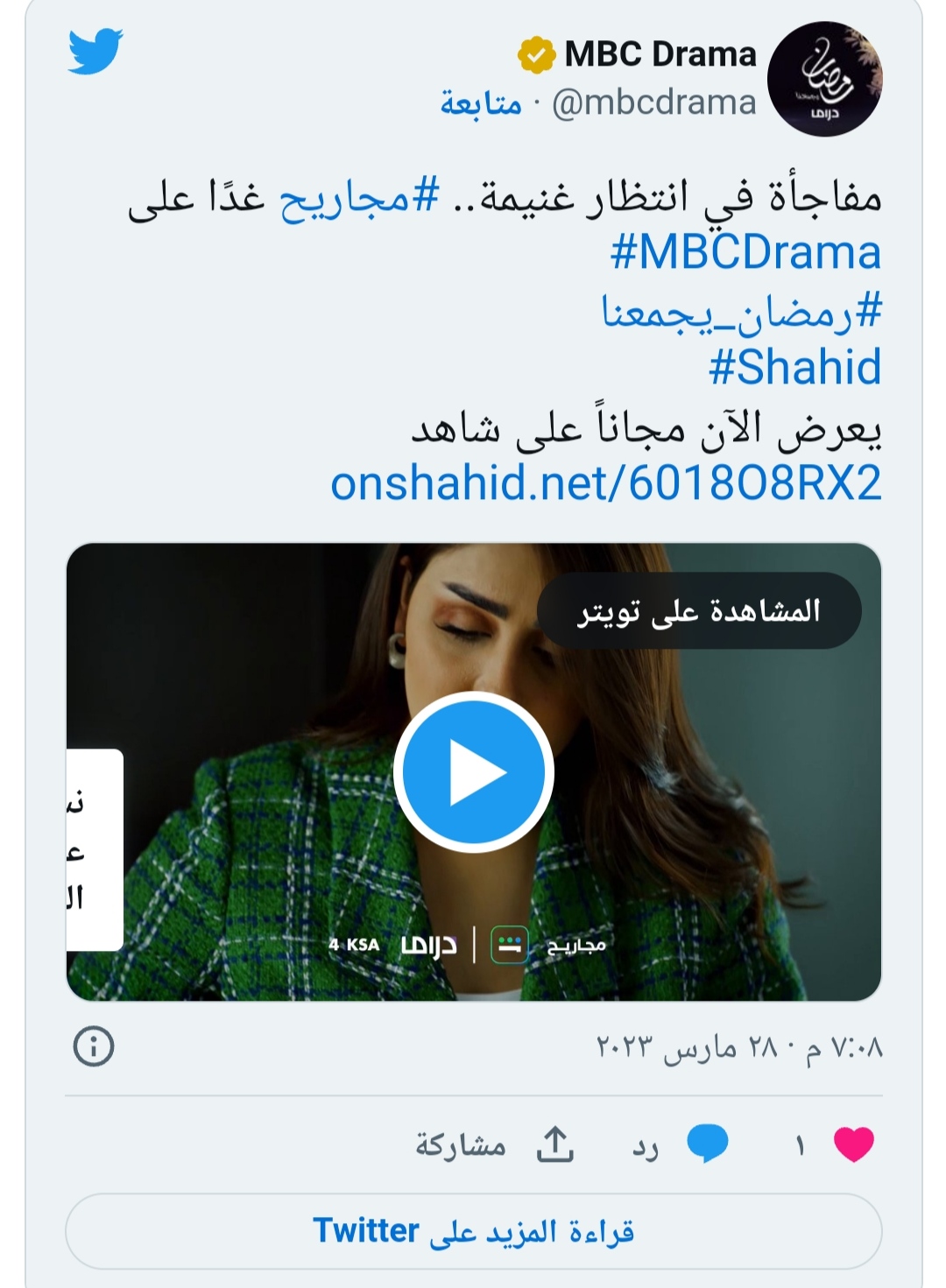Open the #مجاريح hashtag

(x=359, y=197)
